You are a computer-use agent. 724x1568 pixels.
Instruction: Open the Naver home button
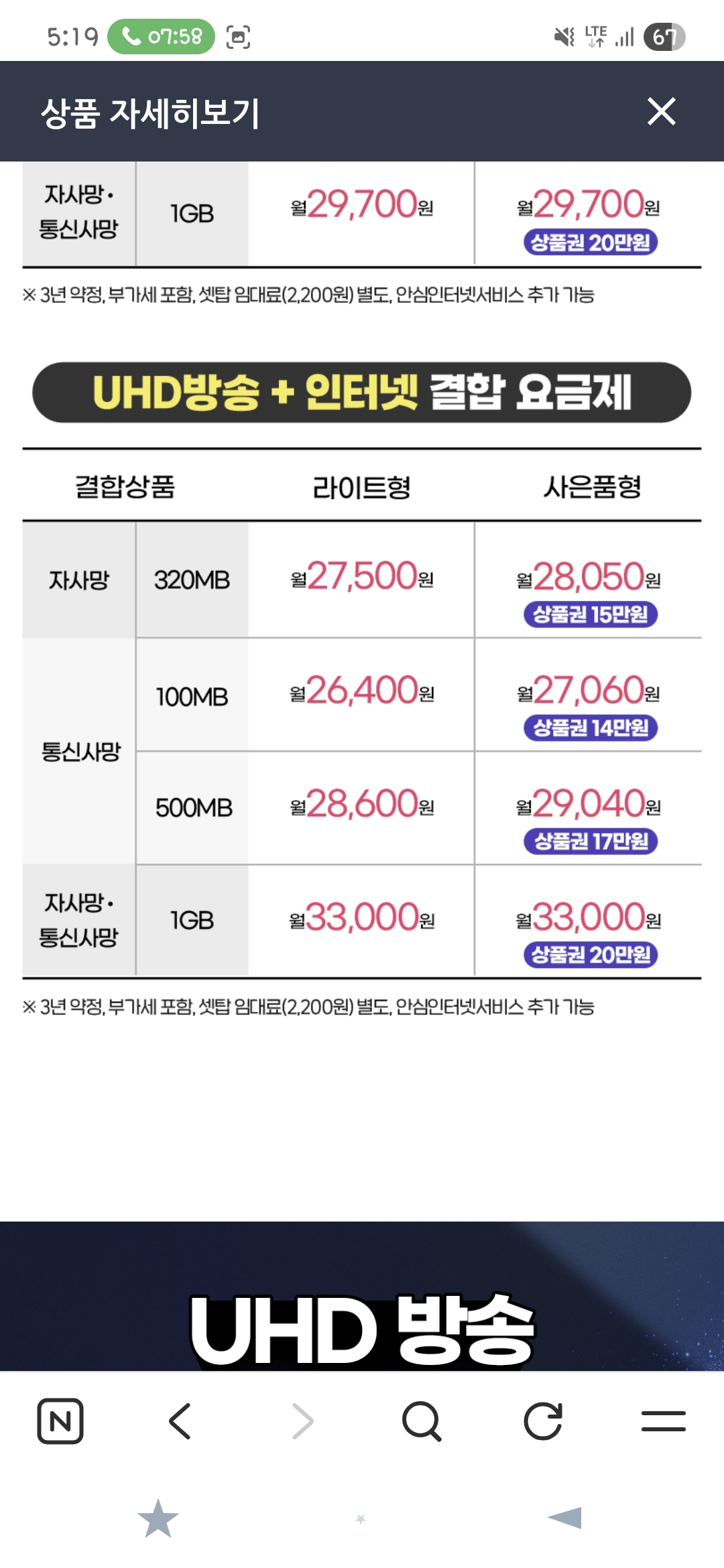pyautogui.click(x=60, y=1421)
